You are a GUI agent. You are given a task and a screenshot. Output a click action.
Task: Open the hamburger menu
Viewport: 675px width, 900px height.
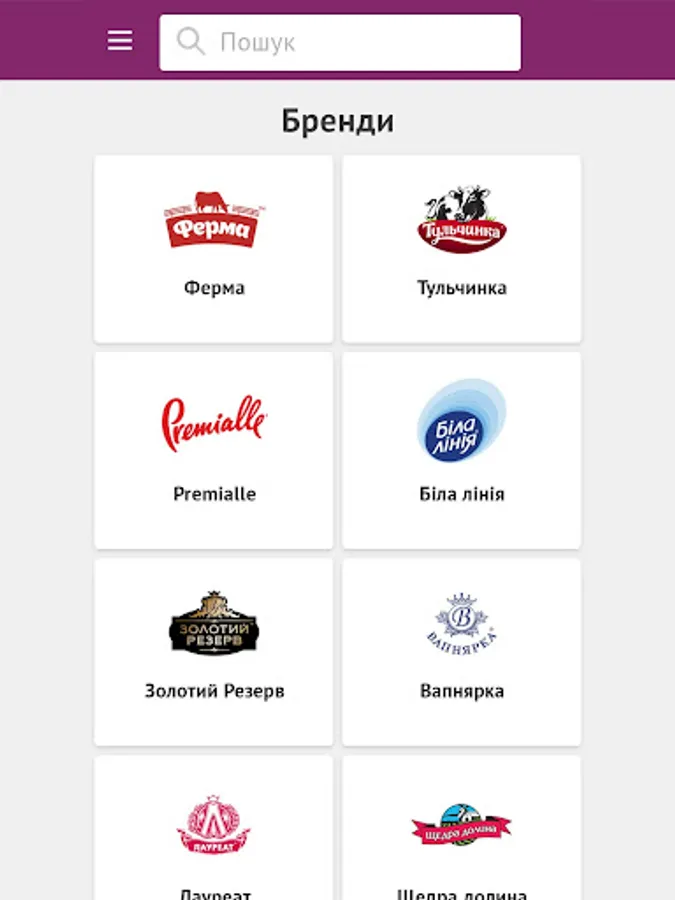(x=120, y=41)
